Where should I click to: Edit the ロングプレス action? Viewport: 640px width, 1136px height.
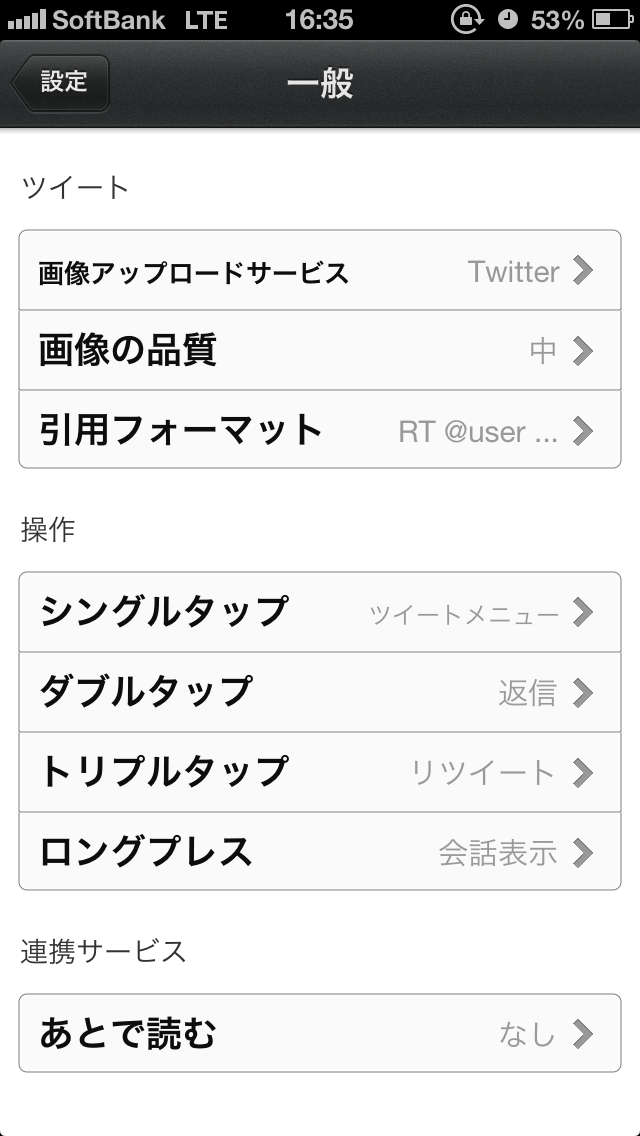tap(320, 852)
